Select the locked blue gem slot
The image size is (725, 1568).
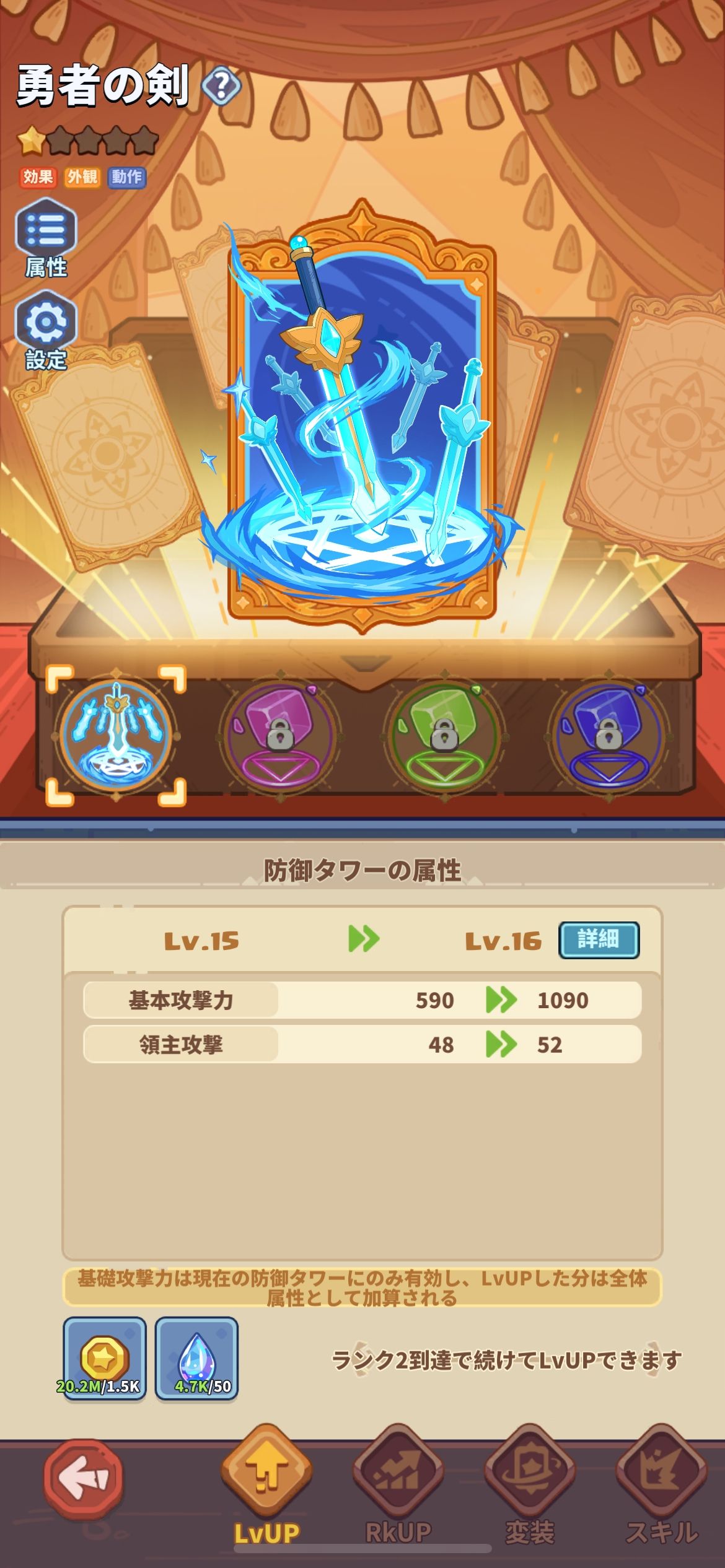tap(607, 736)
